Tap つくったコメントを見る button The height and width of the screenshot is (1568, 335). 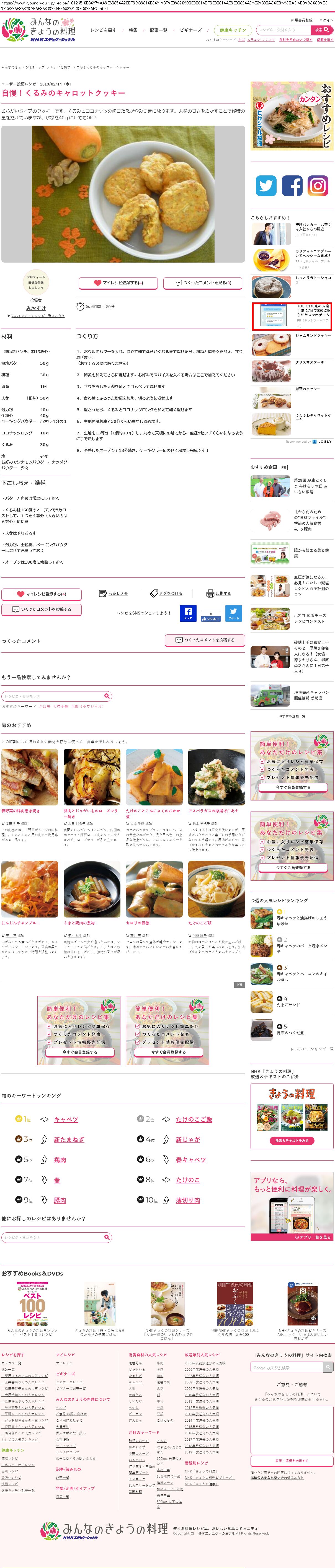[203, 283]
